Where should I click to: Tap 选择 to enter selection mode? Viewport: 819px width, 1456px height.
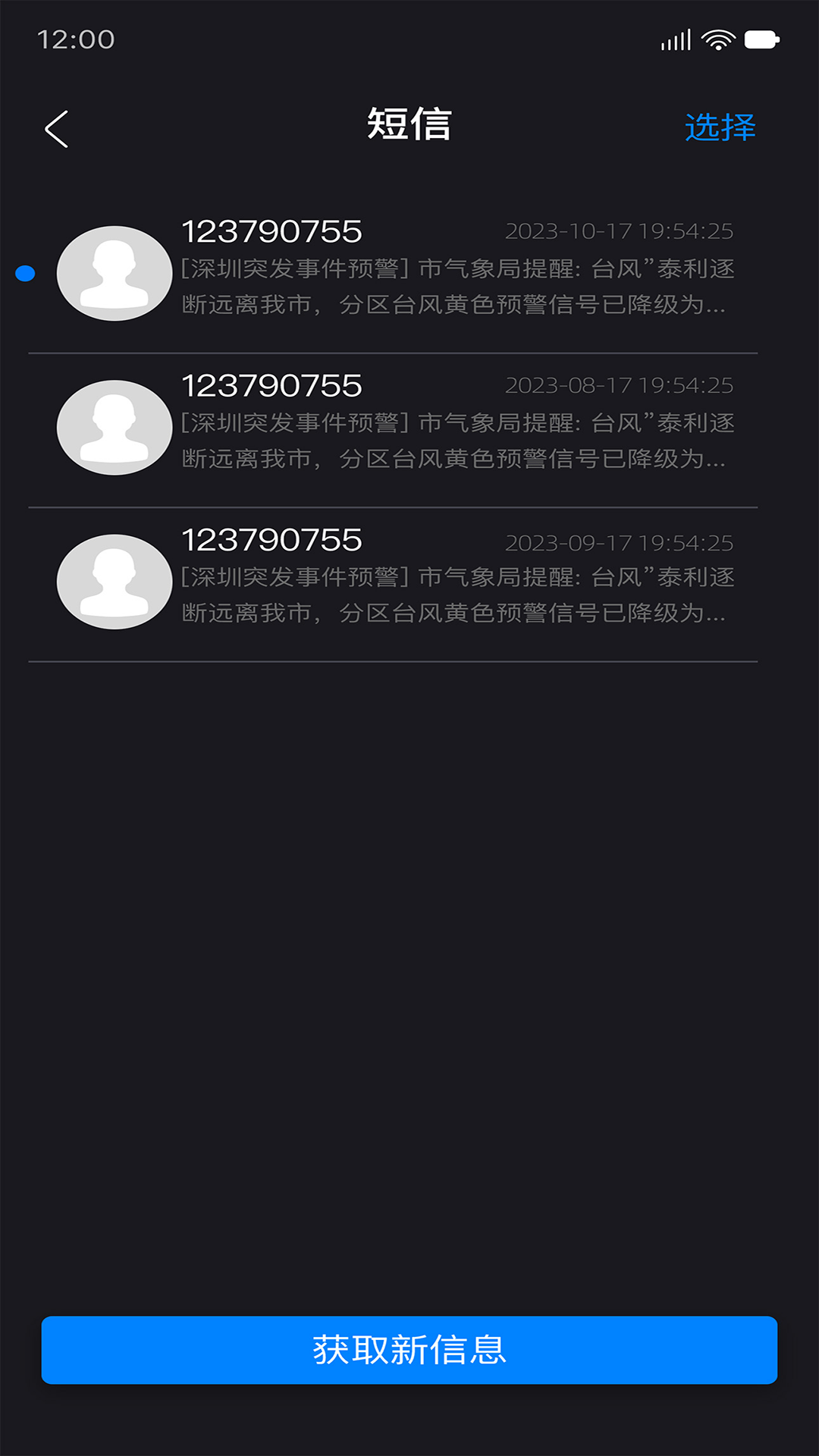[x=719, y=127]
